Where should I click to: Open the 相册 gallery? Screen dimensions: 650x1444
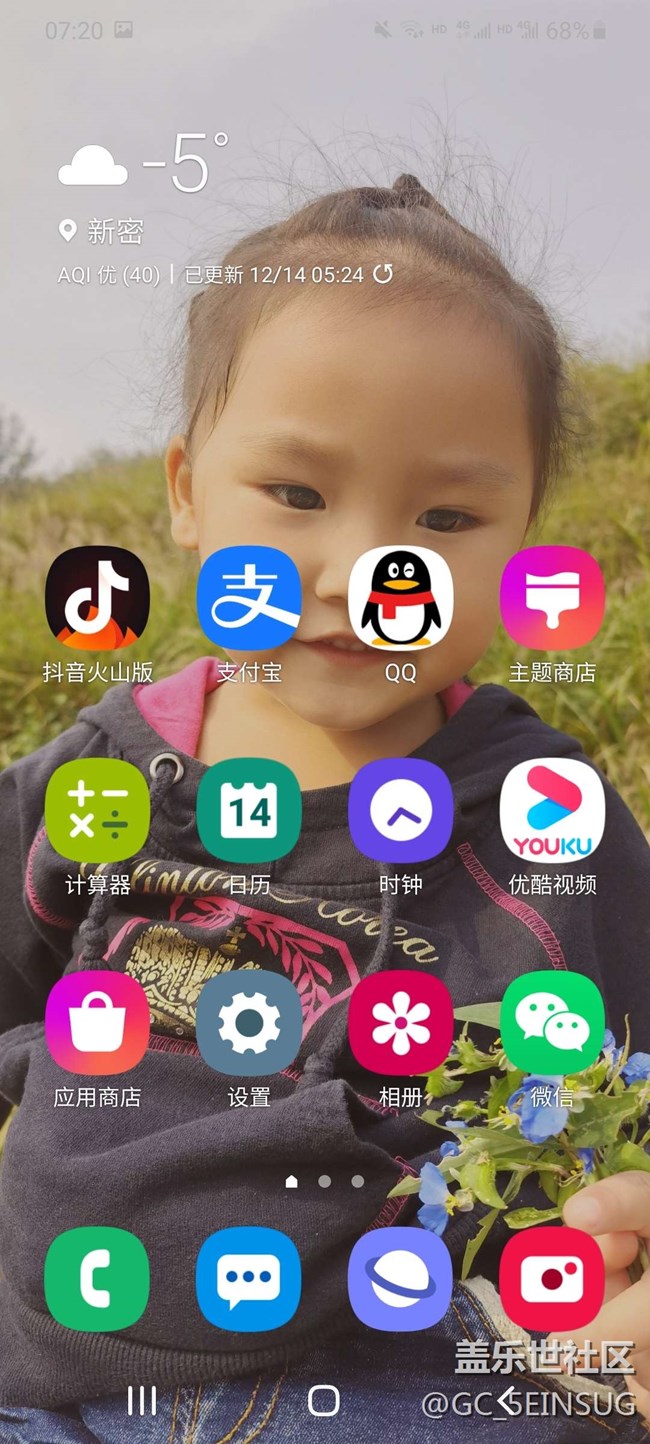pyautogui.click(x=400, y=1022)
